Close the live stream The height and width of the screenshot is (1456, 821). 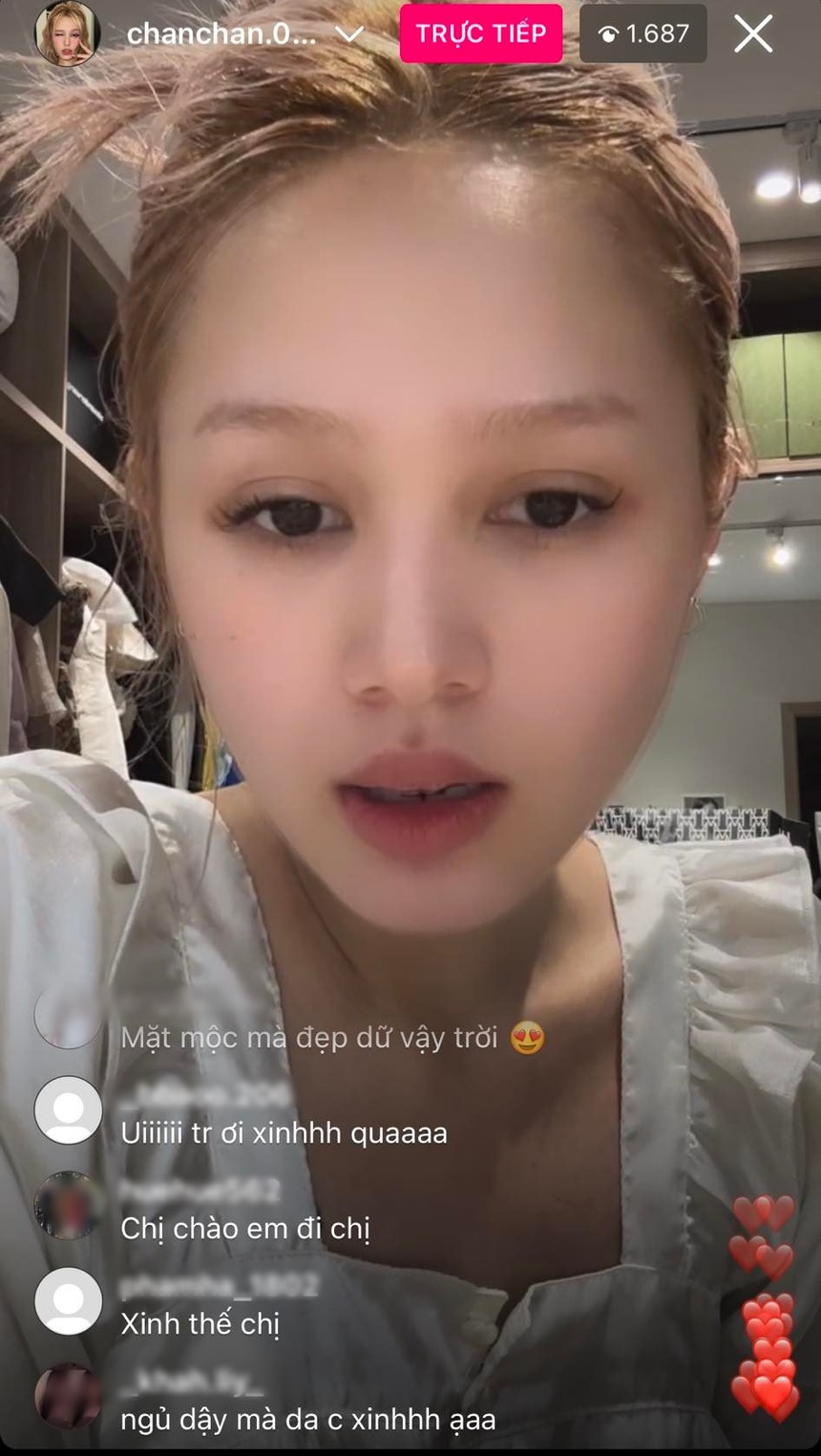[x=753, y=34]
